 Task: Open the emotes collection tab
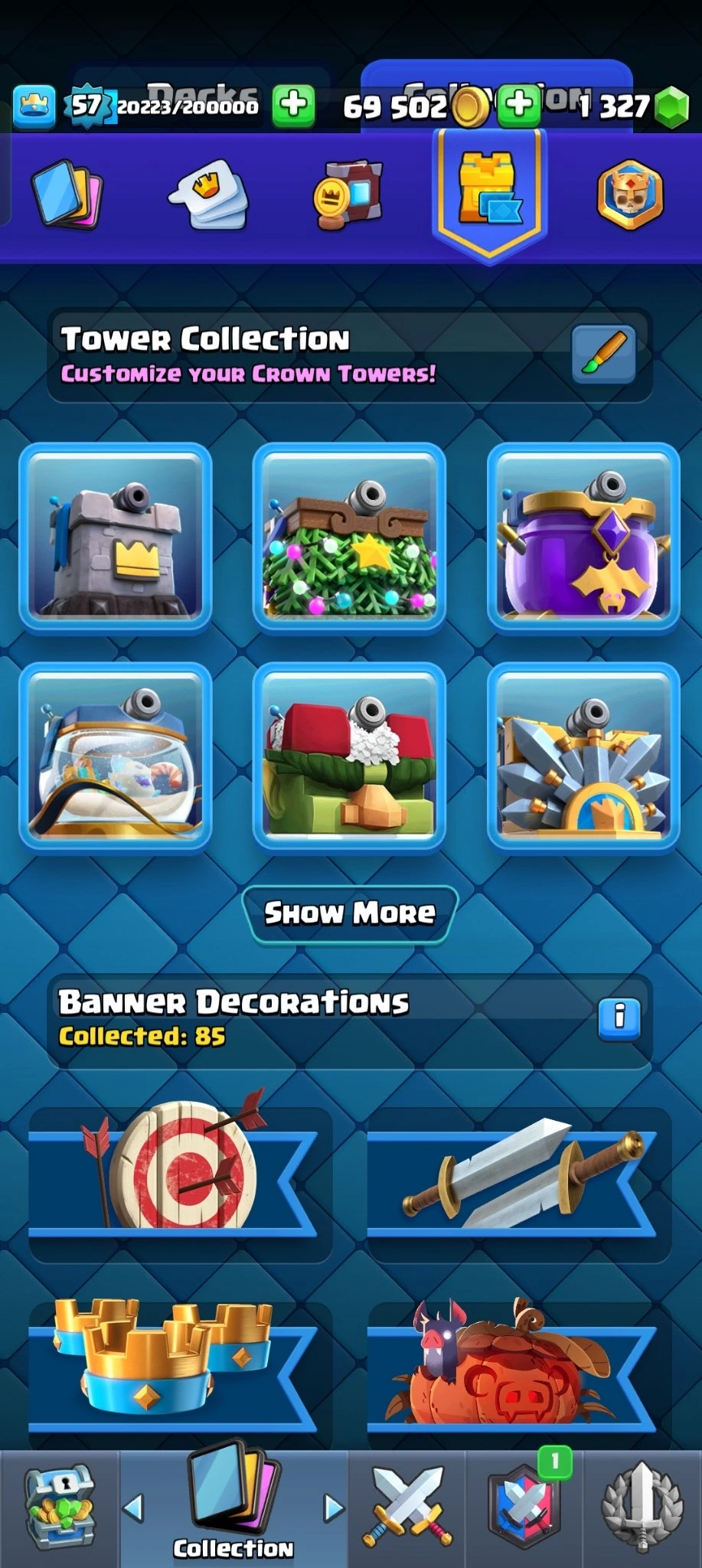coord(208,194)
